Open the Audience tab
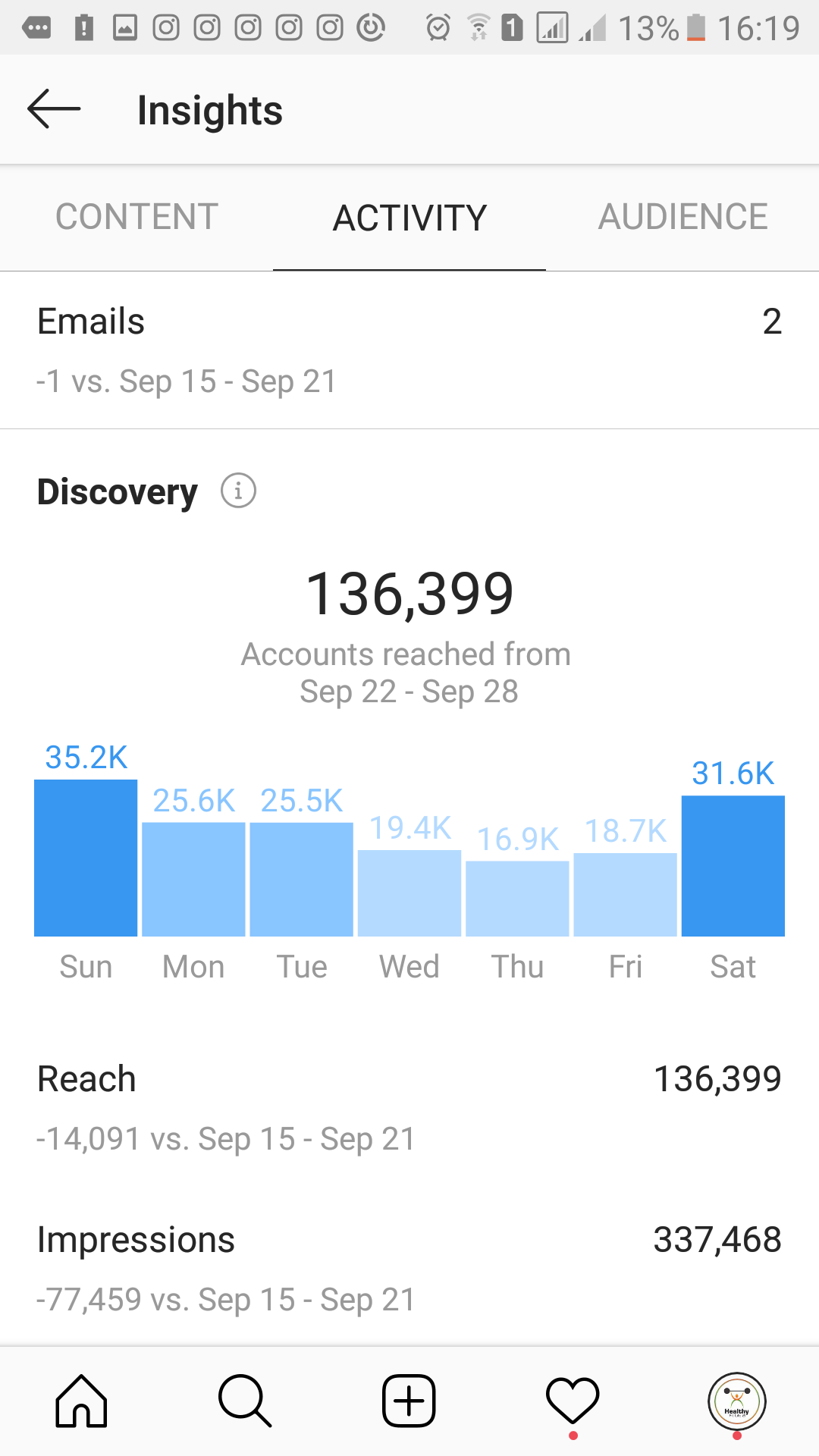 pos(682,217)
